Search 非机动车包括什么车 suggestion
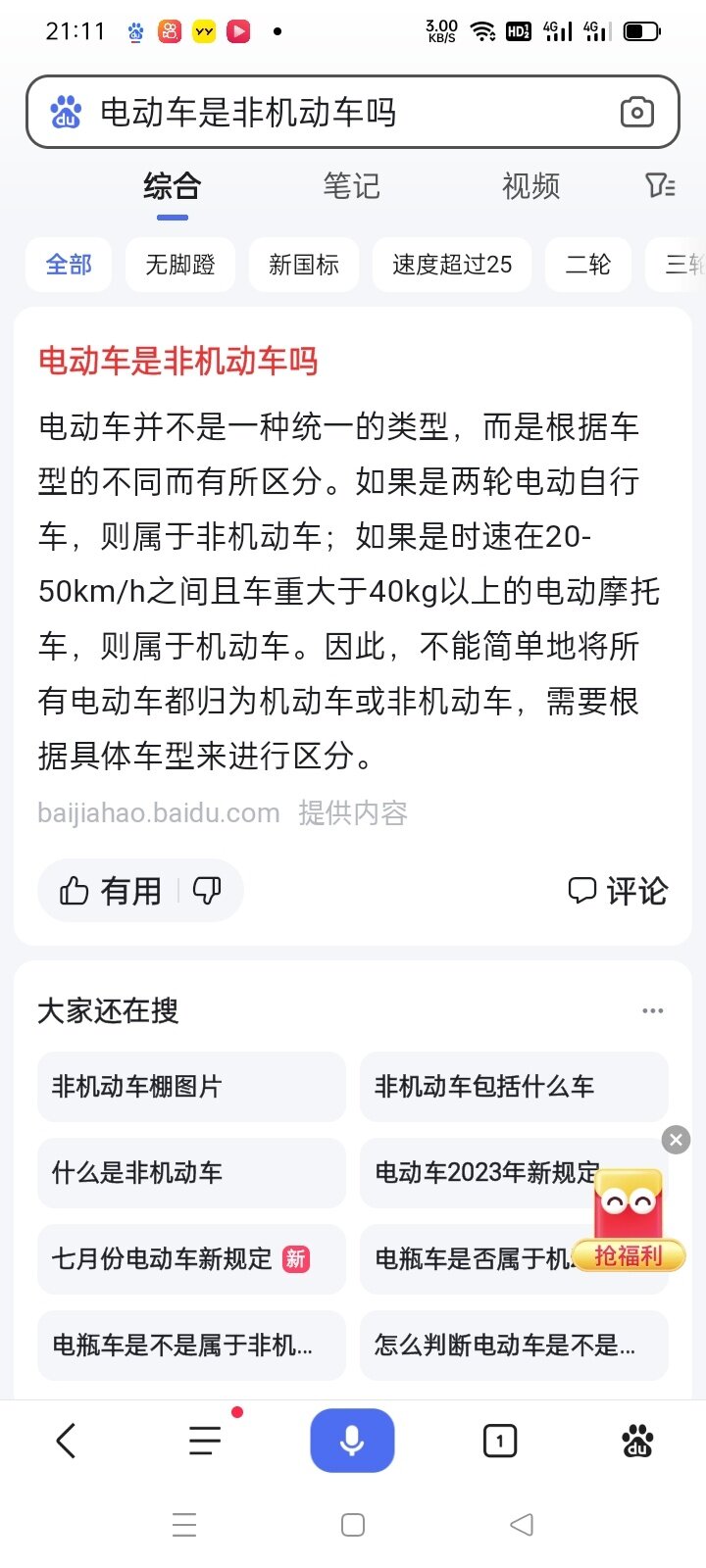This screenshot has height=1568, width=706. click(513, 1087)
